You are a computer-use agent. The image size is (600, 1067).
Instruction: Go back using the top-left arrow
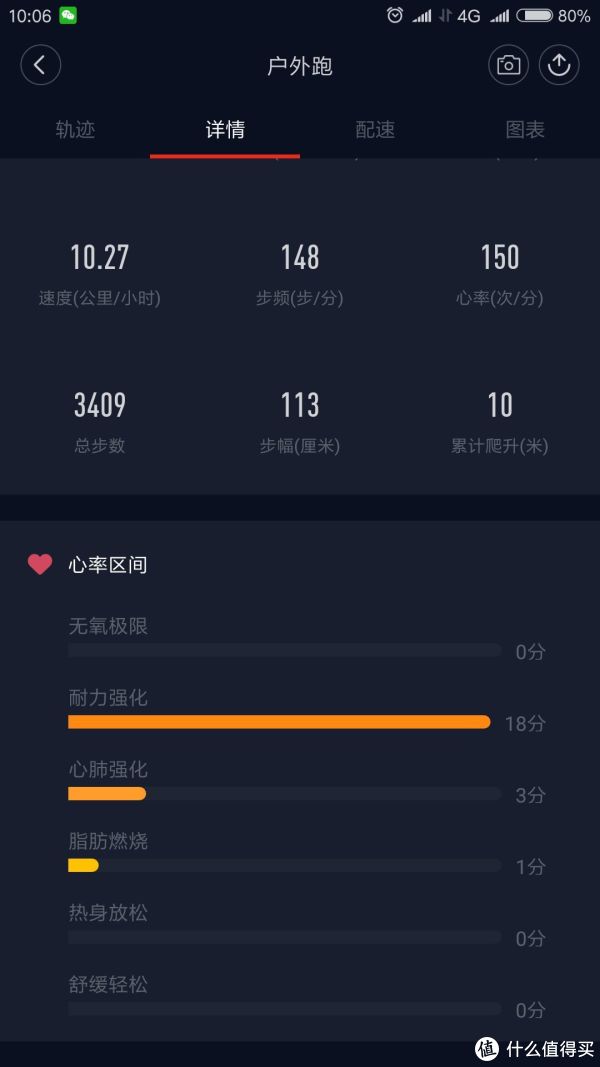[x=40, y=65]
